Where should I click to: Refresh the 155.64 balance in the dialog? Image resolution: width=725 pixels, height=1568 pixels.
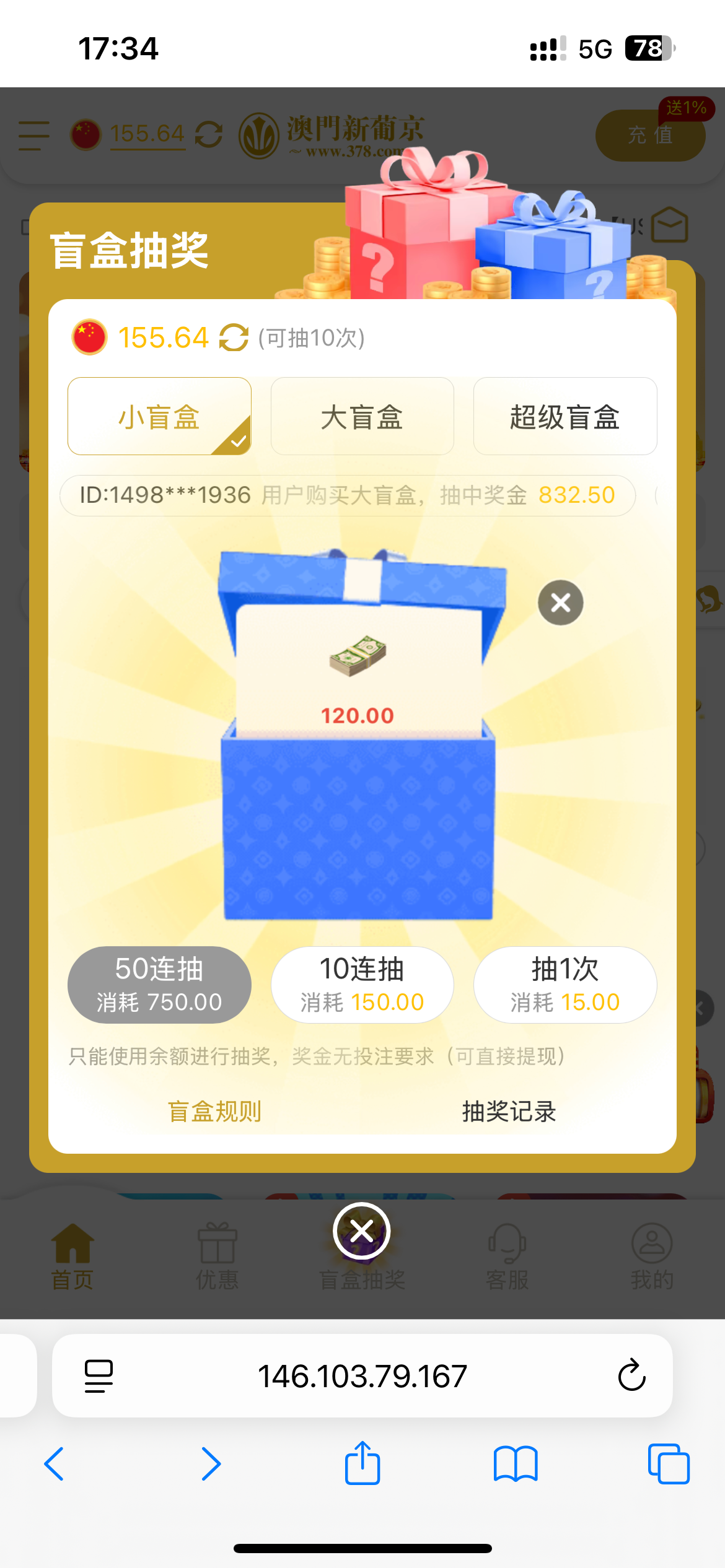[234, 338]
